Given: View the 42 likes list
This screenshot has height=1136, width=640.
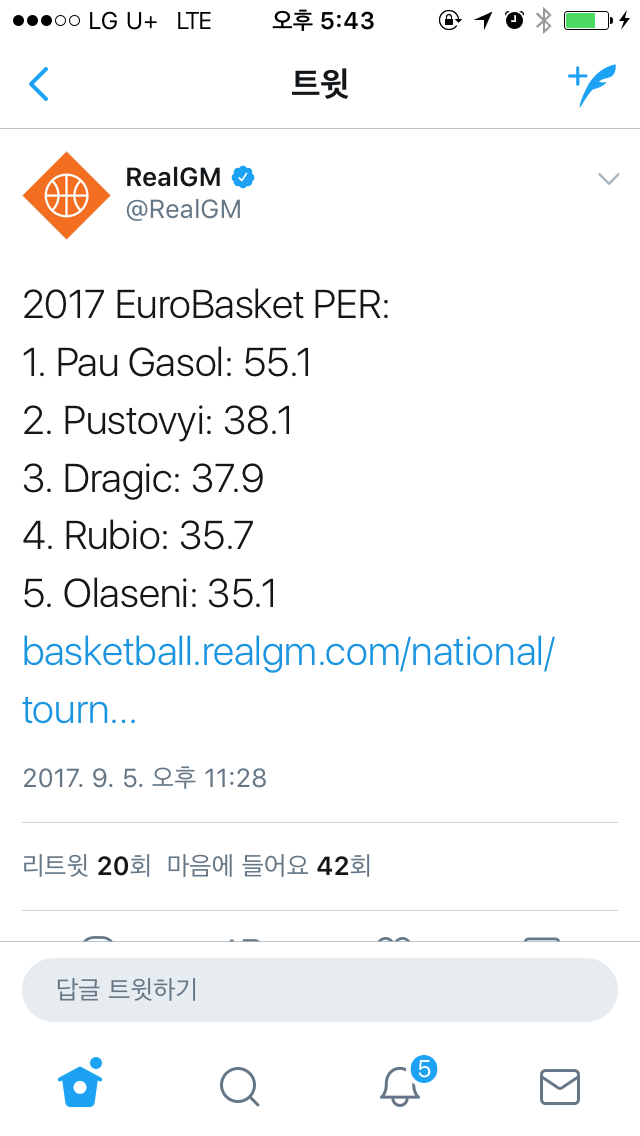Looking at the screenshot, I should 269,866.
